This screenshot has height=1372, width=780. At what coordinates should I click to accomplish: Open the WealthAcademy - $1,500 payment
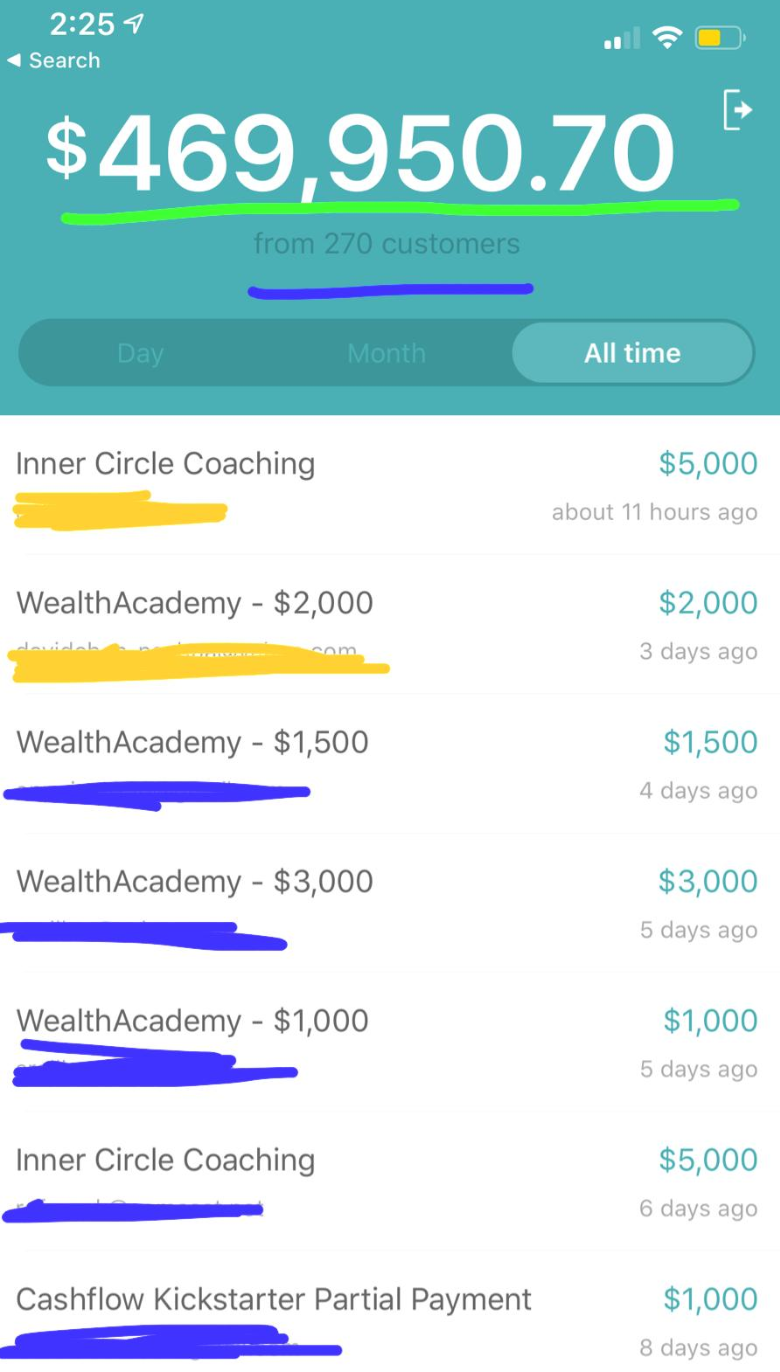(390, 764)
